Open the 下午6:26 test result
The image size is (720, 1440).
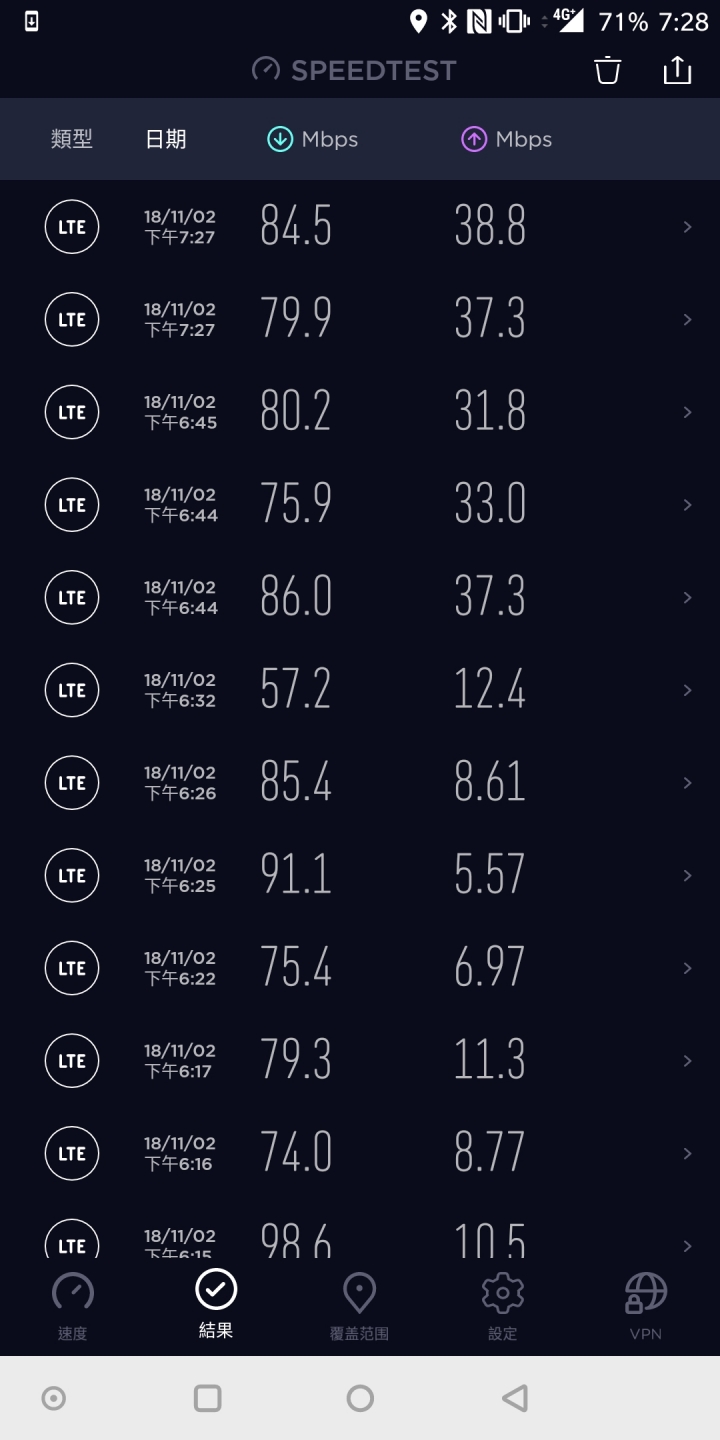click(360, 783)
